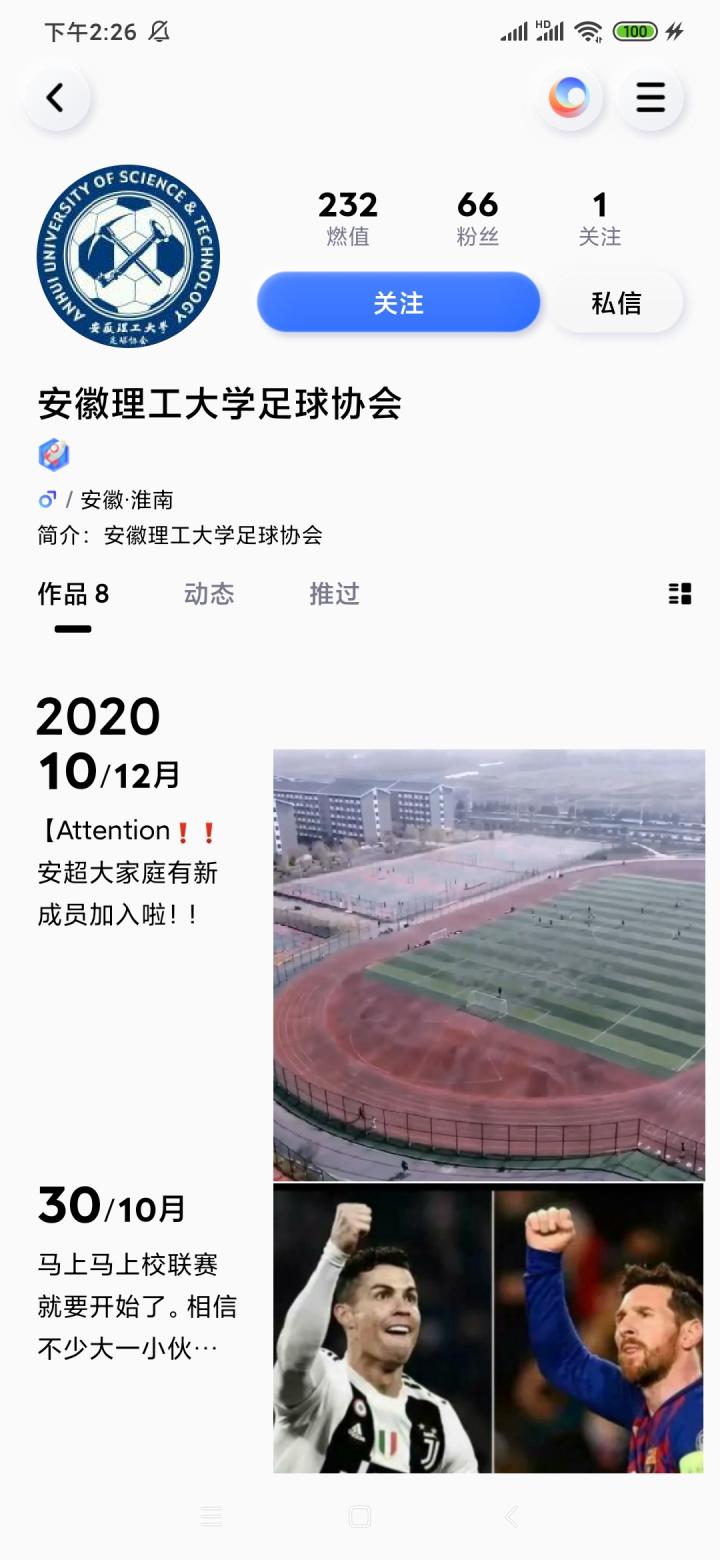View the 粉丝 followers list
This screenshot has height=1560, width=720.
(x=477, y=218)
